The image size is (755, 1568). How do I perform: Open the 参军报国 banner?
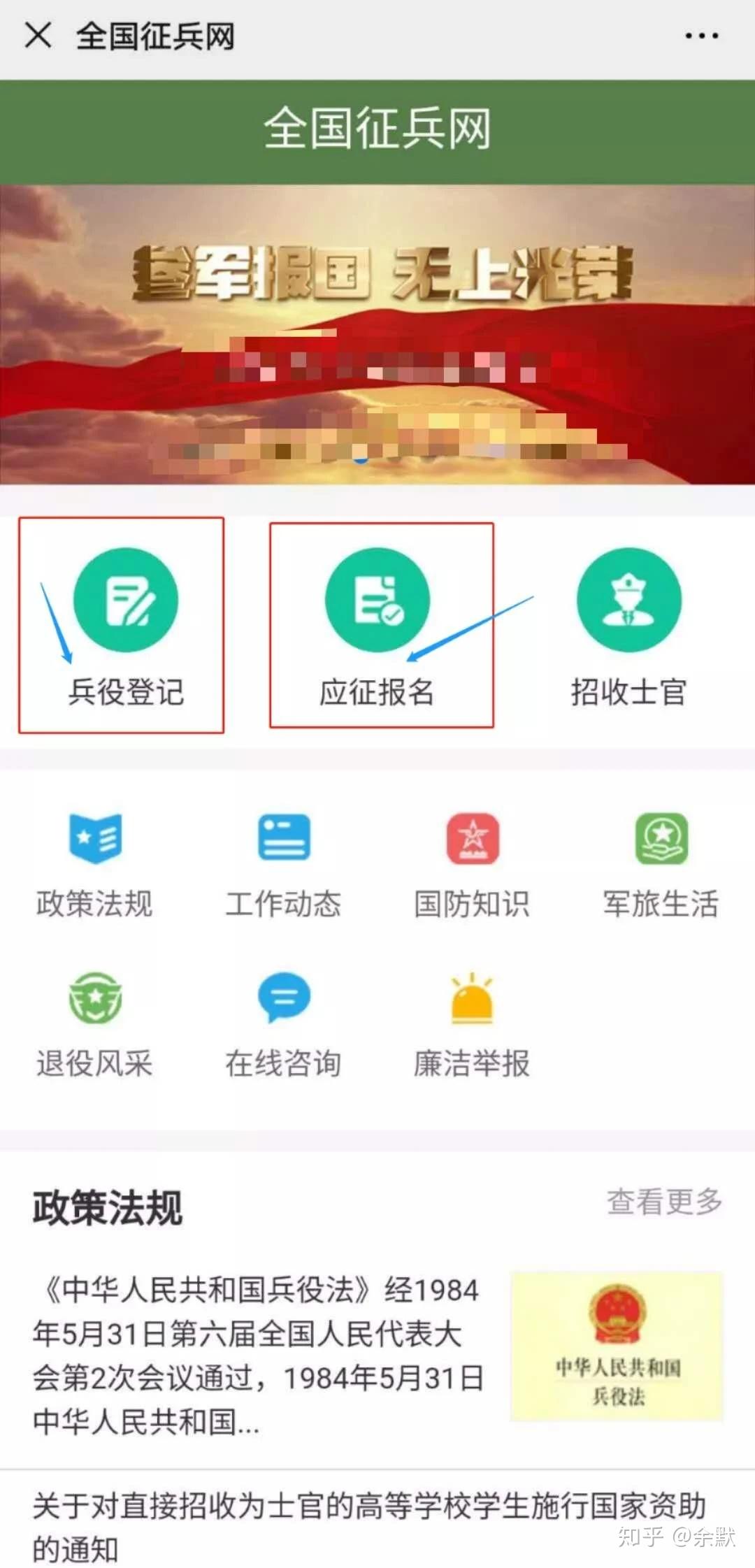377,334
